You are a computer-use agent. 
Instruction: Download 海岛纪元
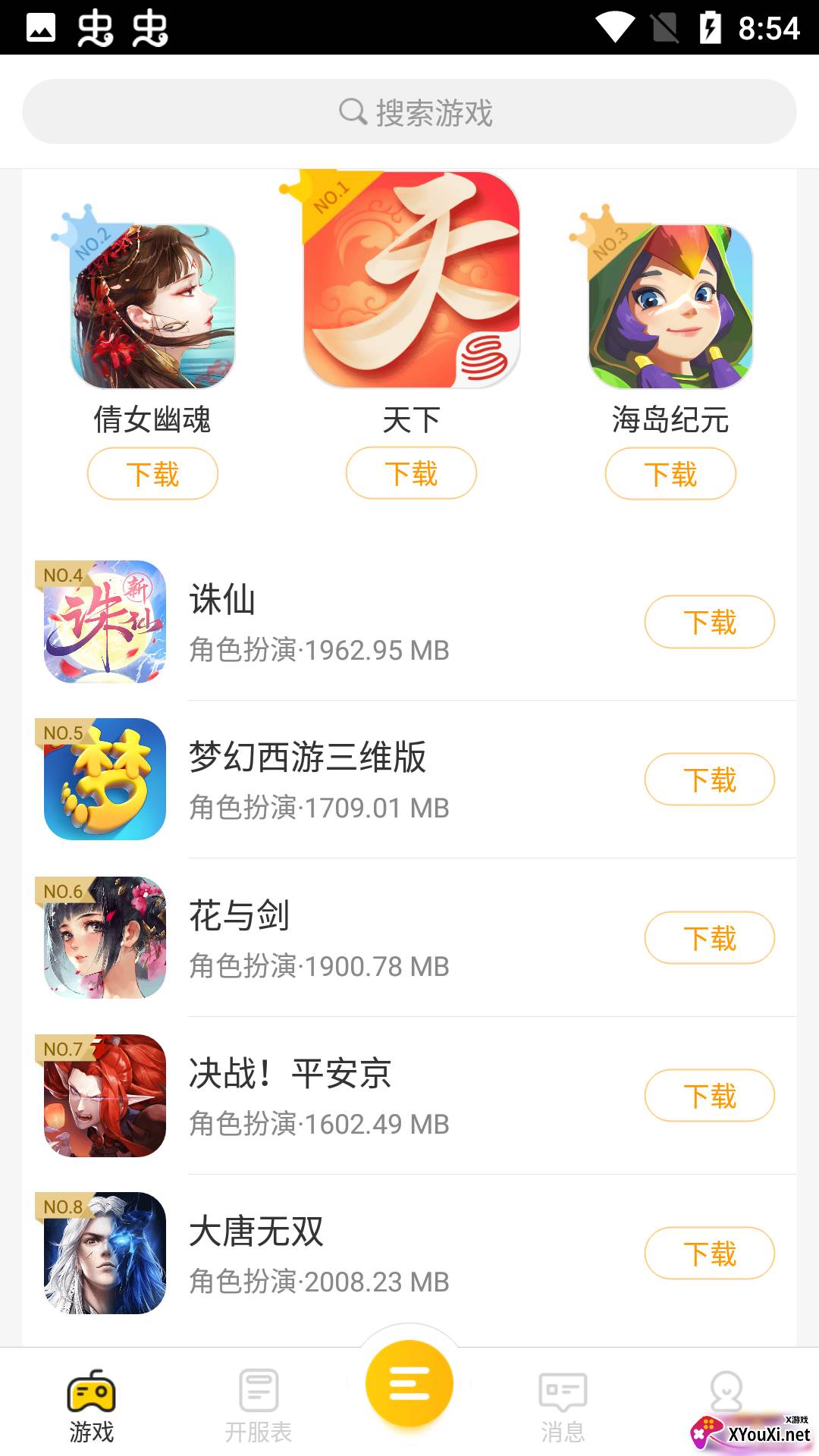[670, 474]
